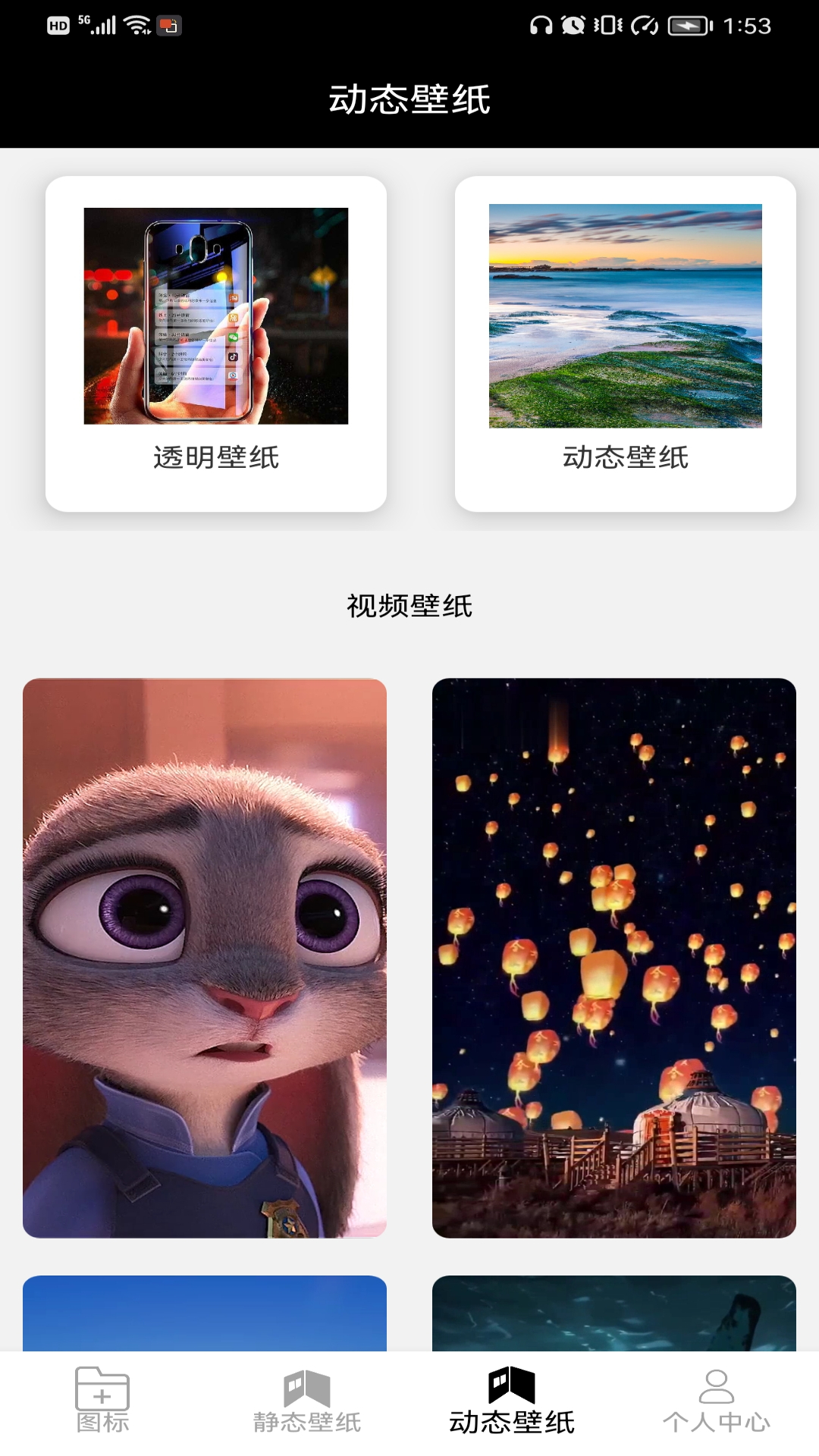
Task: Open the sky lanterns video wallpaper
Action: tap(614, 958)
